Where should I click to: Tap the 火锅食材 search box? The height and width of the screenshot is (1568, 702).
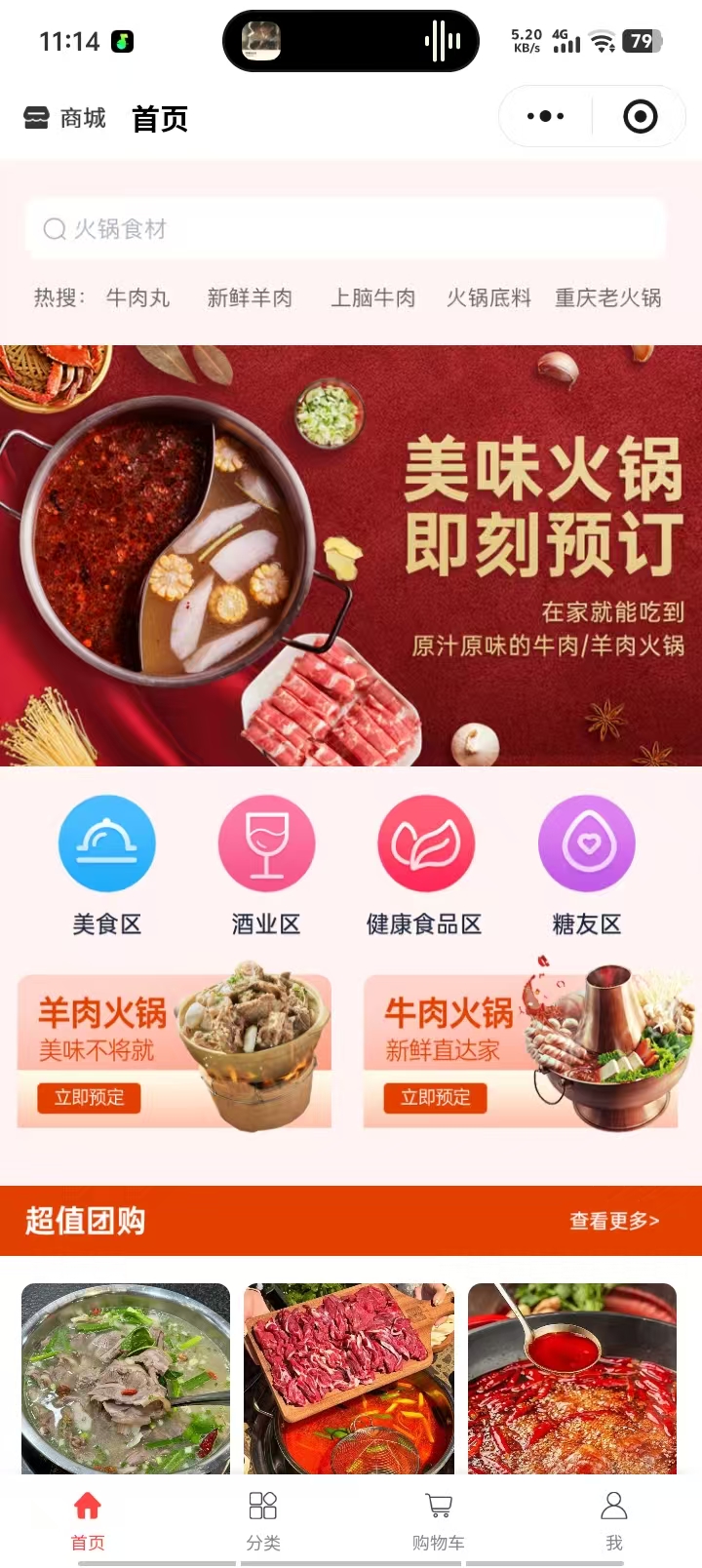[346, 229]
